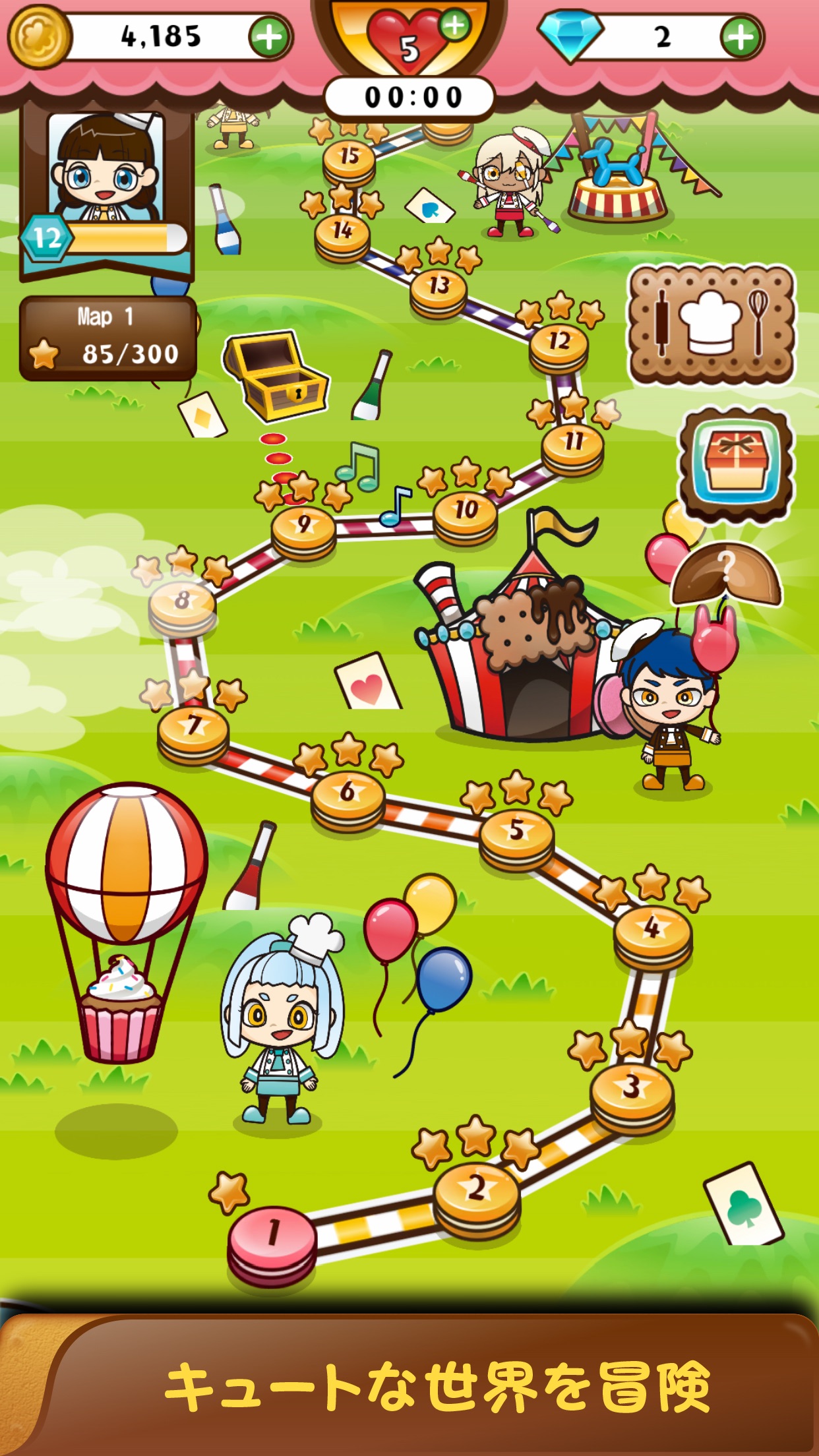The width and height of the screenshot is (819, 1456).
Task: Open the Map 1 star progress panel
Action: [x=108, y=338]
